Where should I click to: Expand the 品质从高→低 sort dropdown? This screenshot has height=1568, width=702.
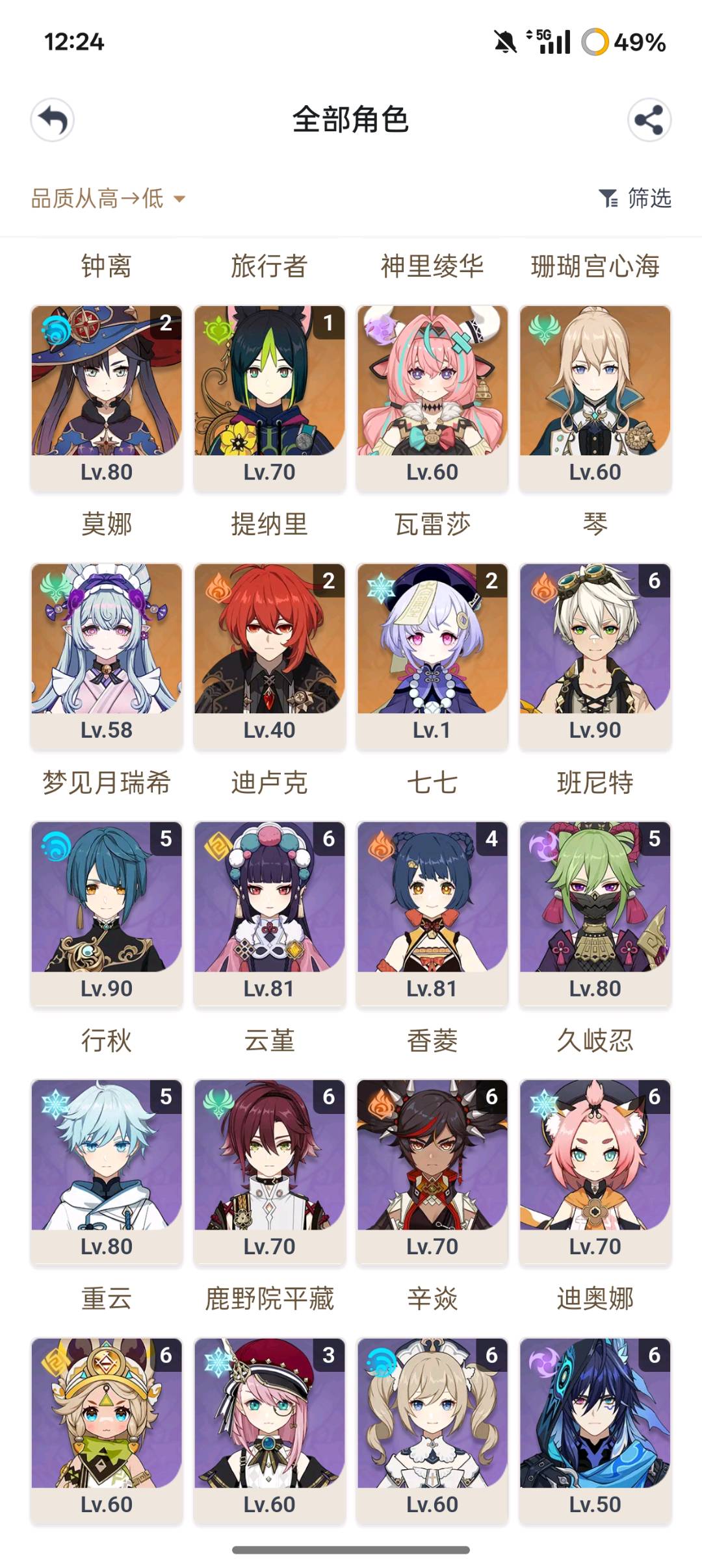click(108, 198)
